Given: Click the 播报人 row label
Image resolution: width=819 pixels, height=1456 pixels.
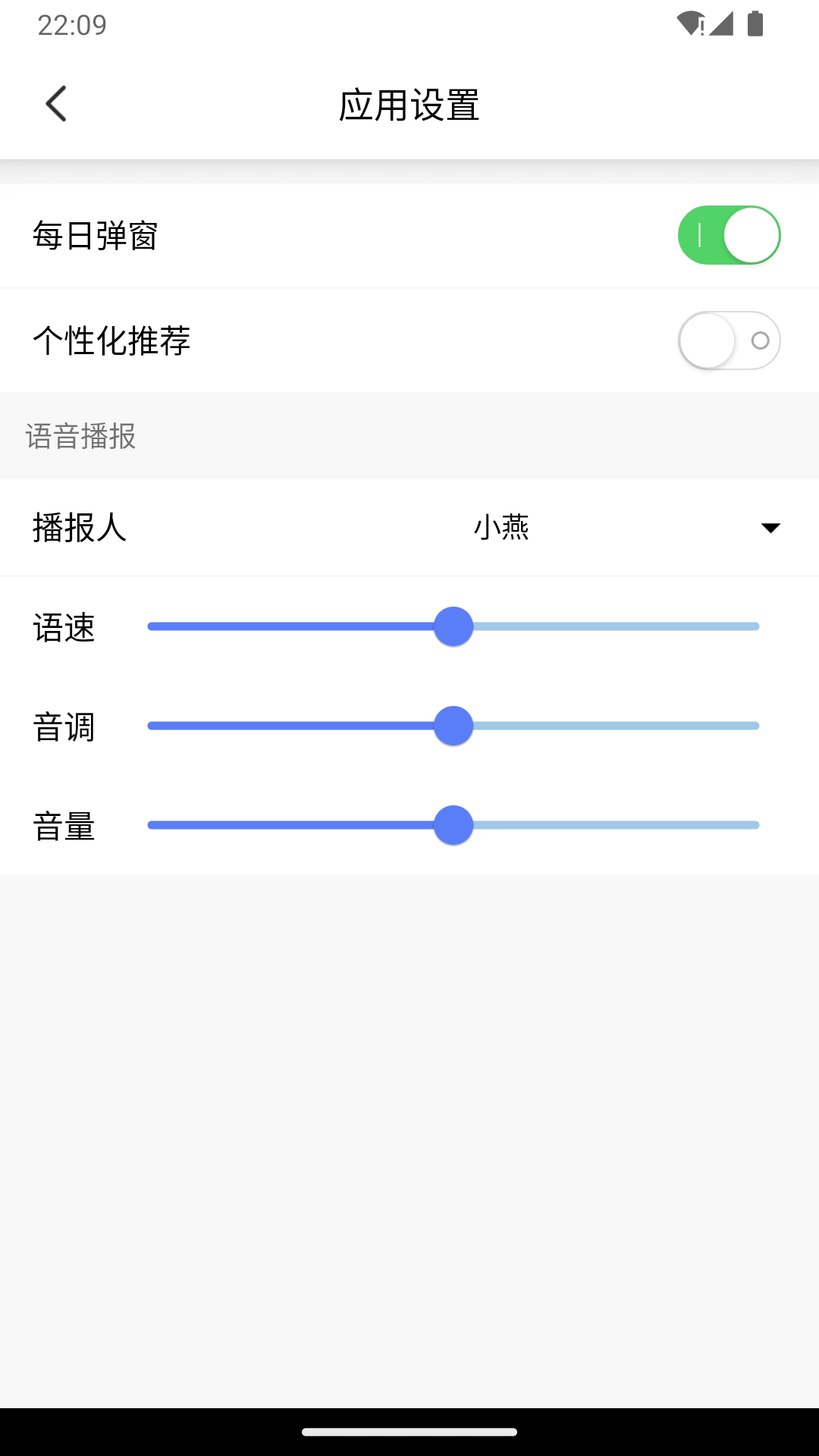Looking at the screenshot, I should click(x=80, y=530).
